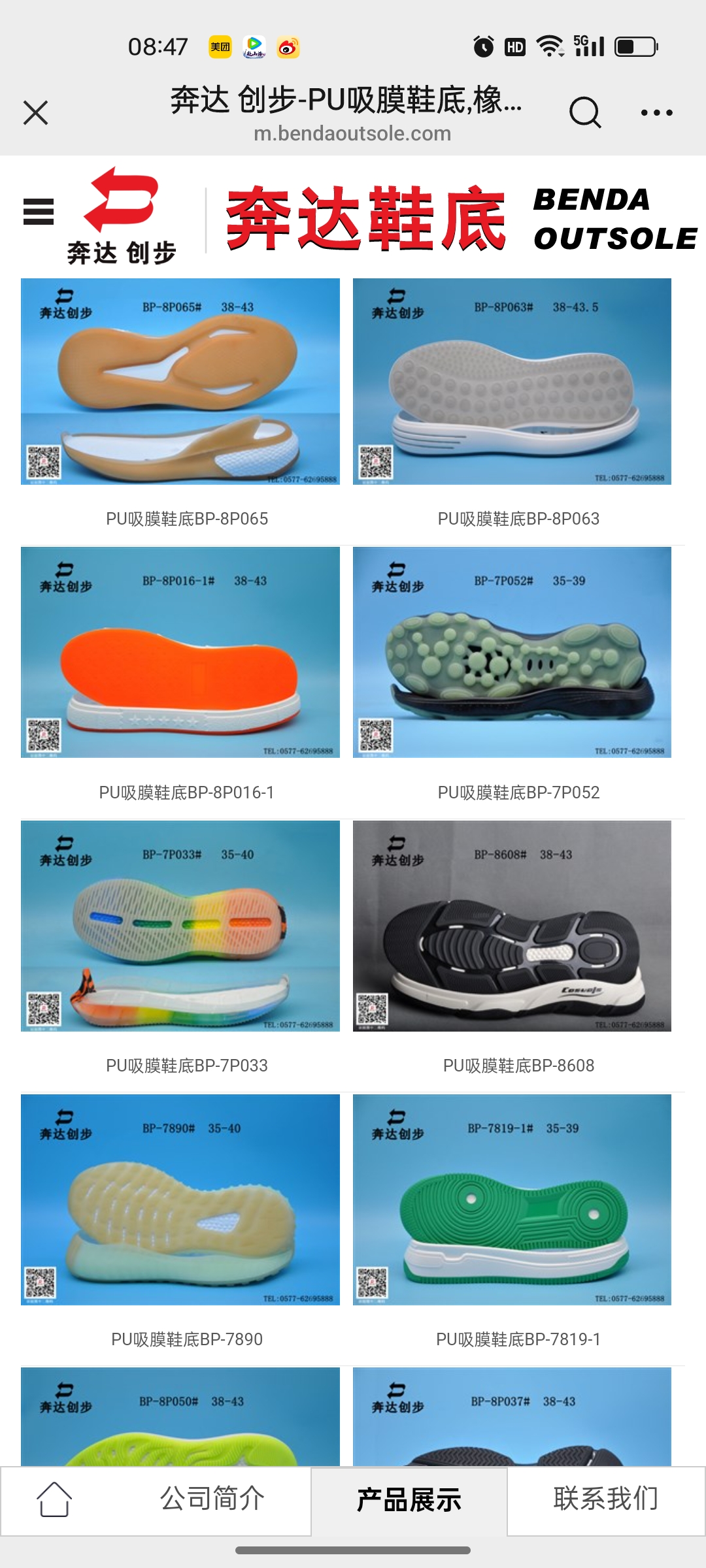Open the three-dot overflow menu

tap(656, 112)
